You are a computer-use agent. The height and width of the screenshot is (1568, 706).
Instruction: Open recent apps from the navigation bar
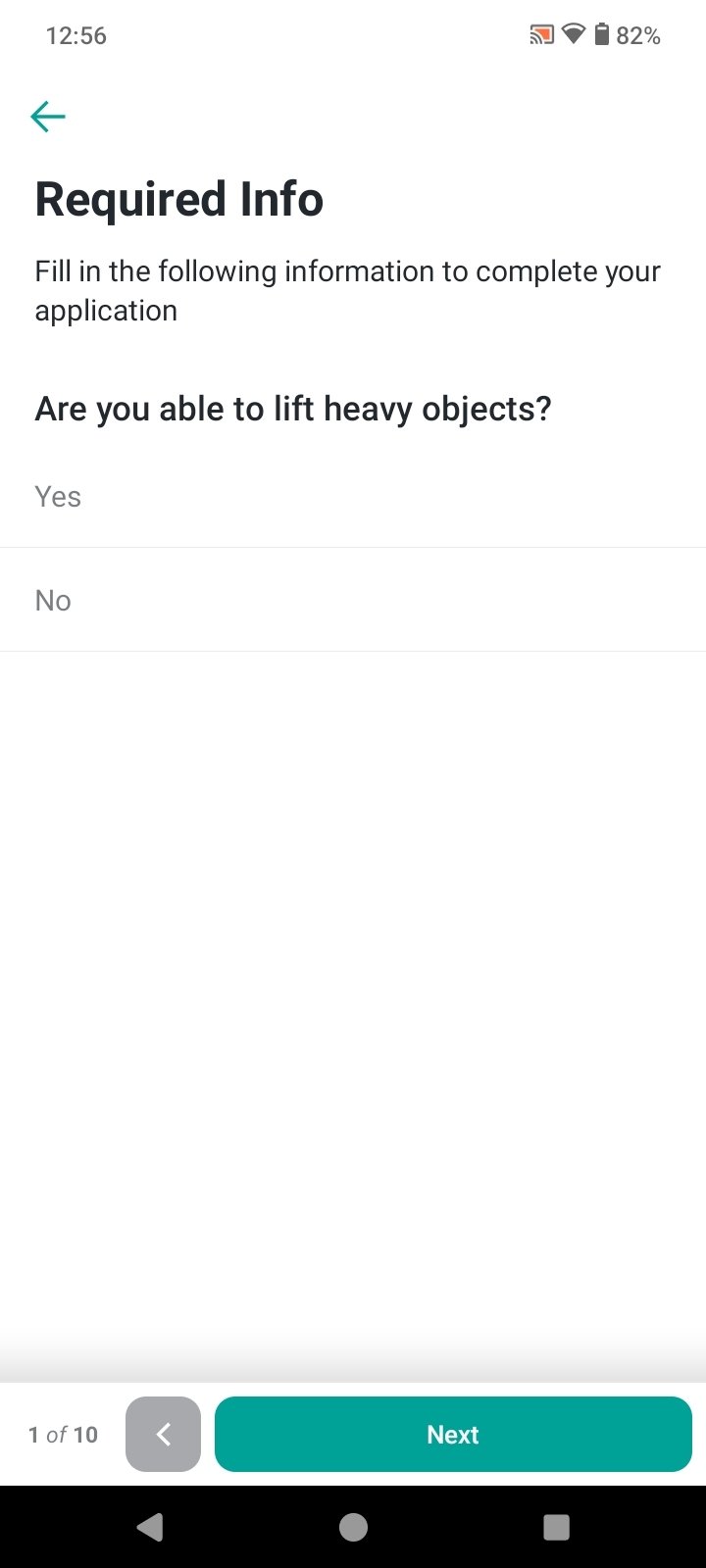[556, 1527]
